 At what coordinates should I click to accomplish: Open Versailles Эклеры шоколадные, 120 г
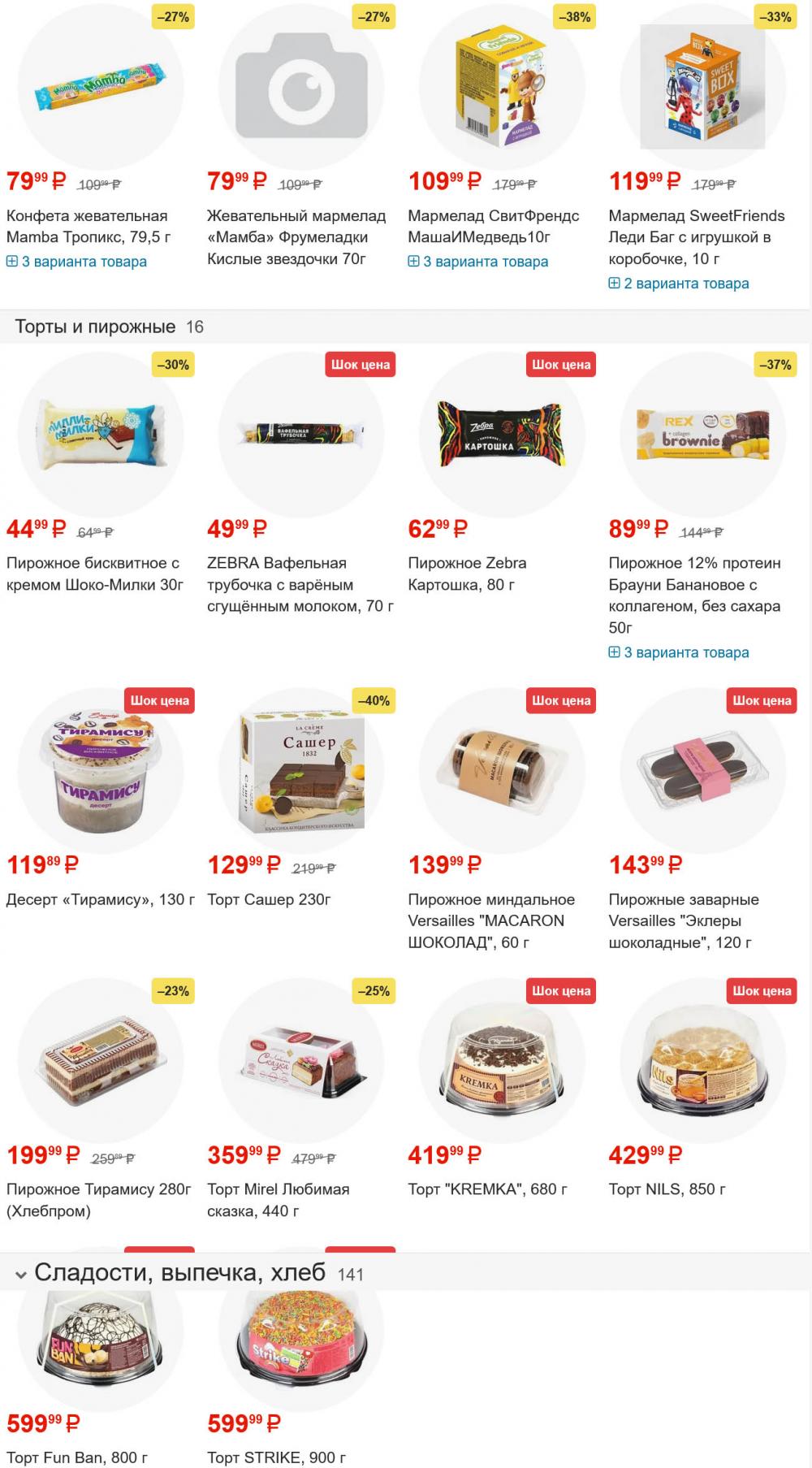684,920
